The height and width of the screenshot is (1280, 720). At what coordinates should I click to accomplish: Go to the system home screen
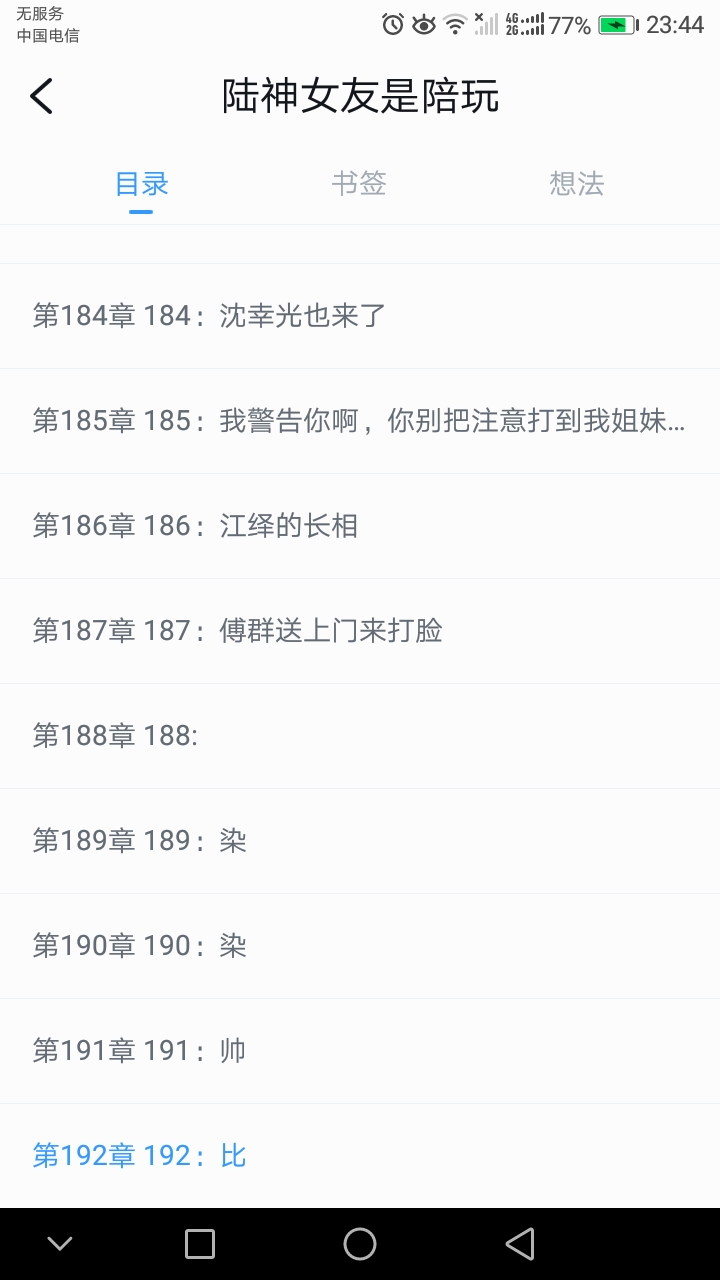(360, 1244)
